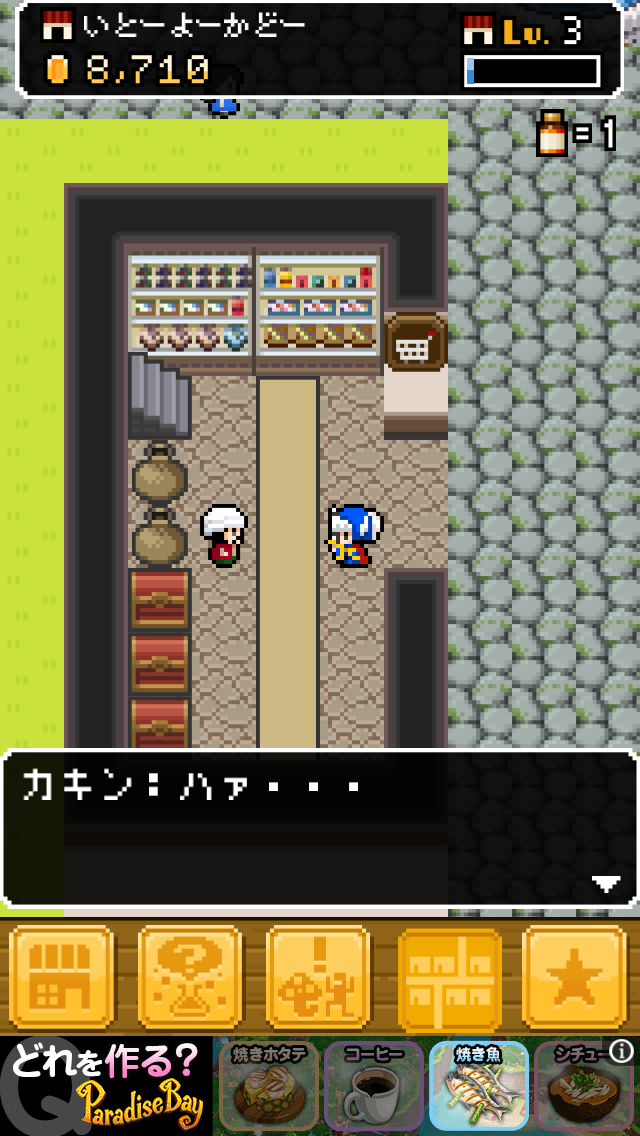
Task: Tap the shopping cart sign in store
Action: [415, 345]
